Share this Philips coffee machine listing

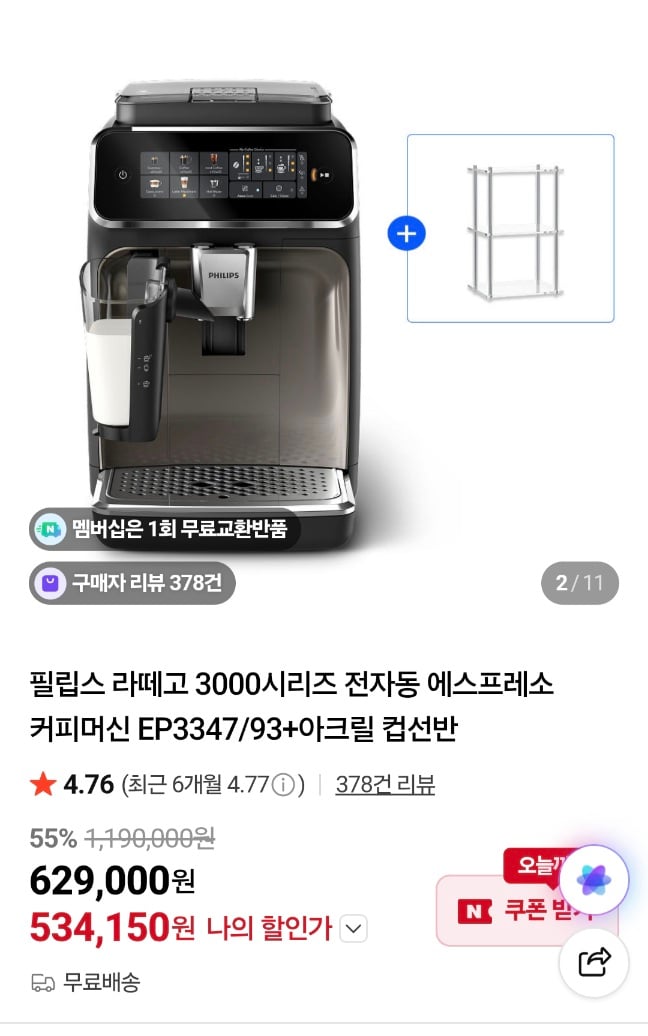coord(594,963)
